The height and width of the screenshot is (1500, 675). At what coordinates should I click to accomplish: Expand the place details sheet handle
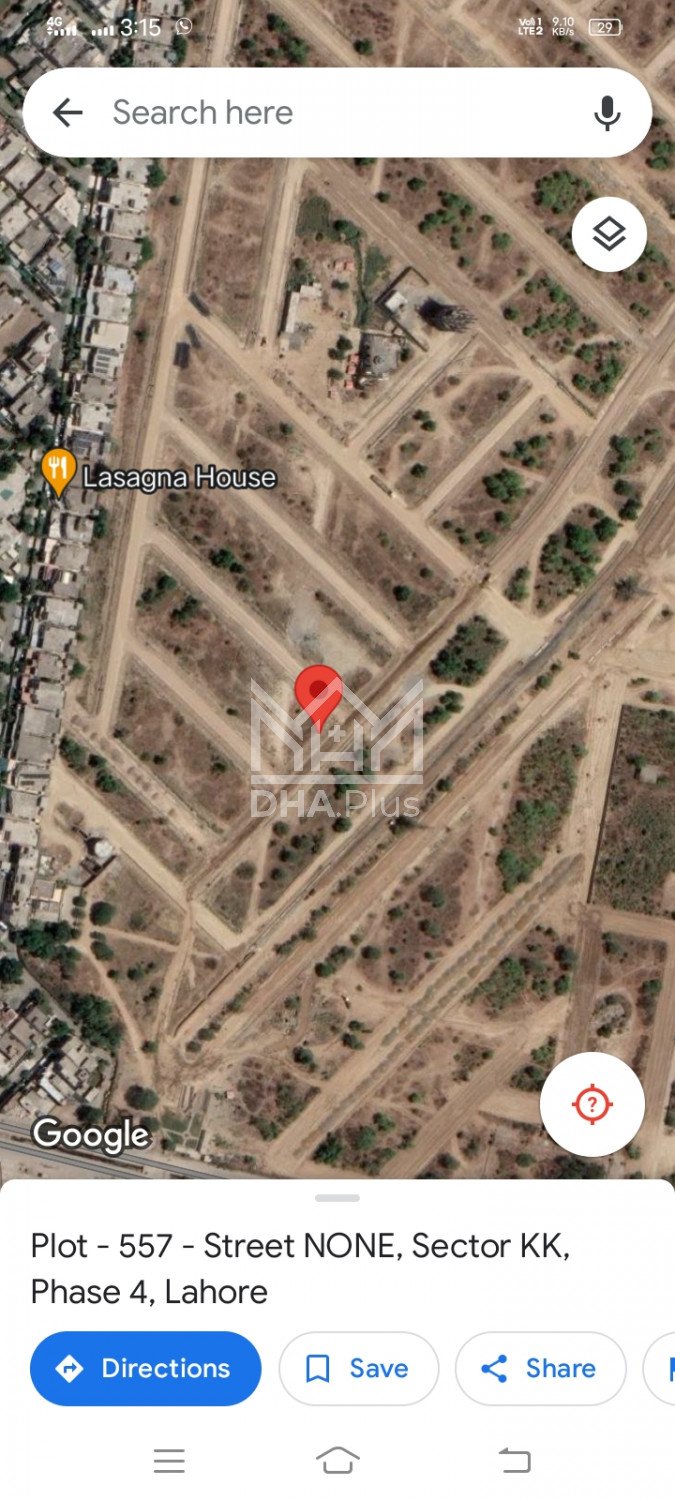pos(337,1197)
